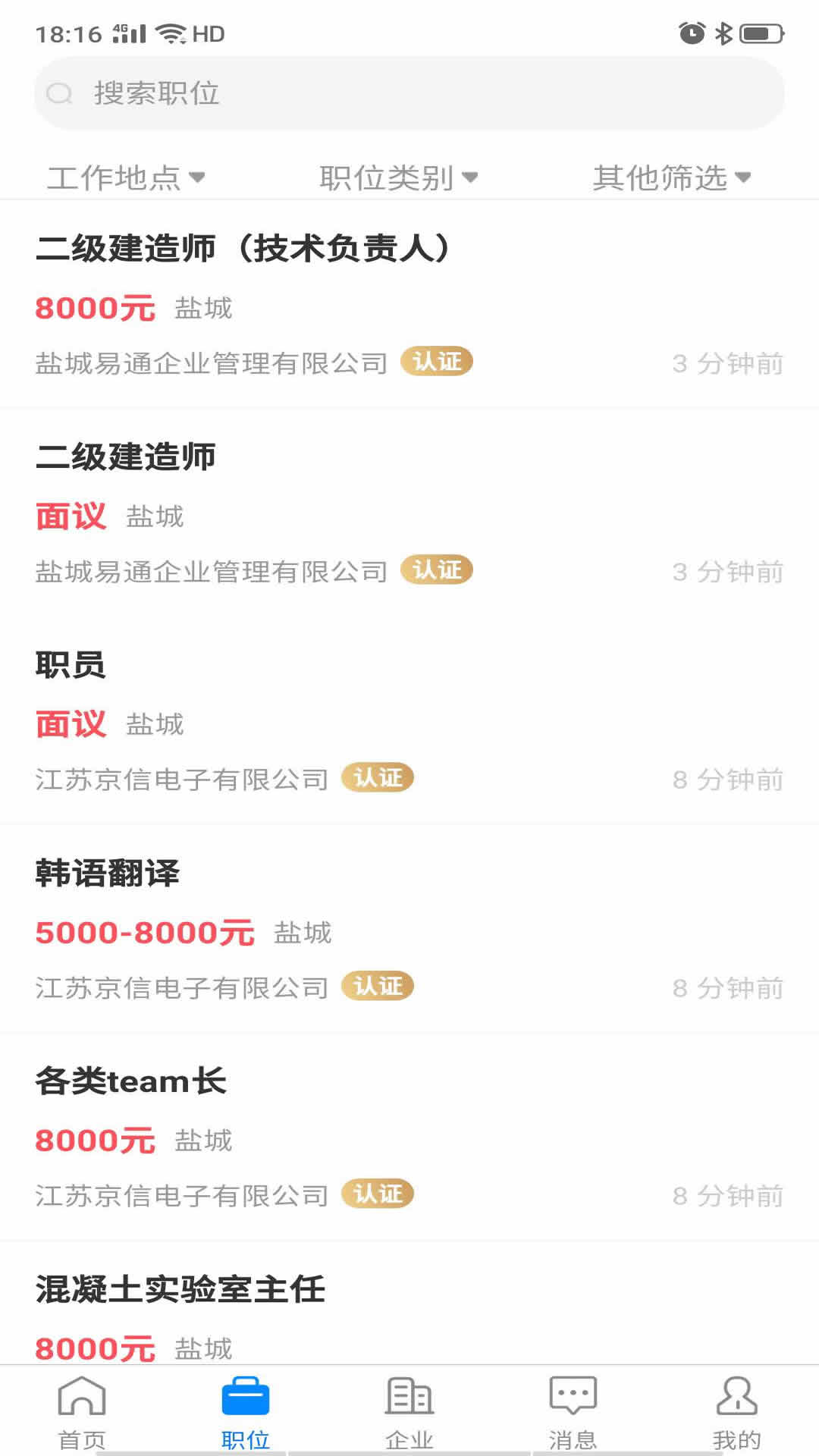
Task: View the 混凝土实验室主任 listing
Action: (182, 1290)
